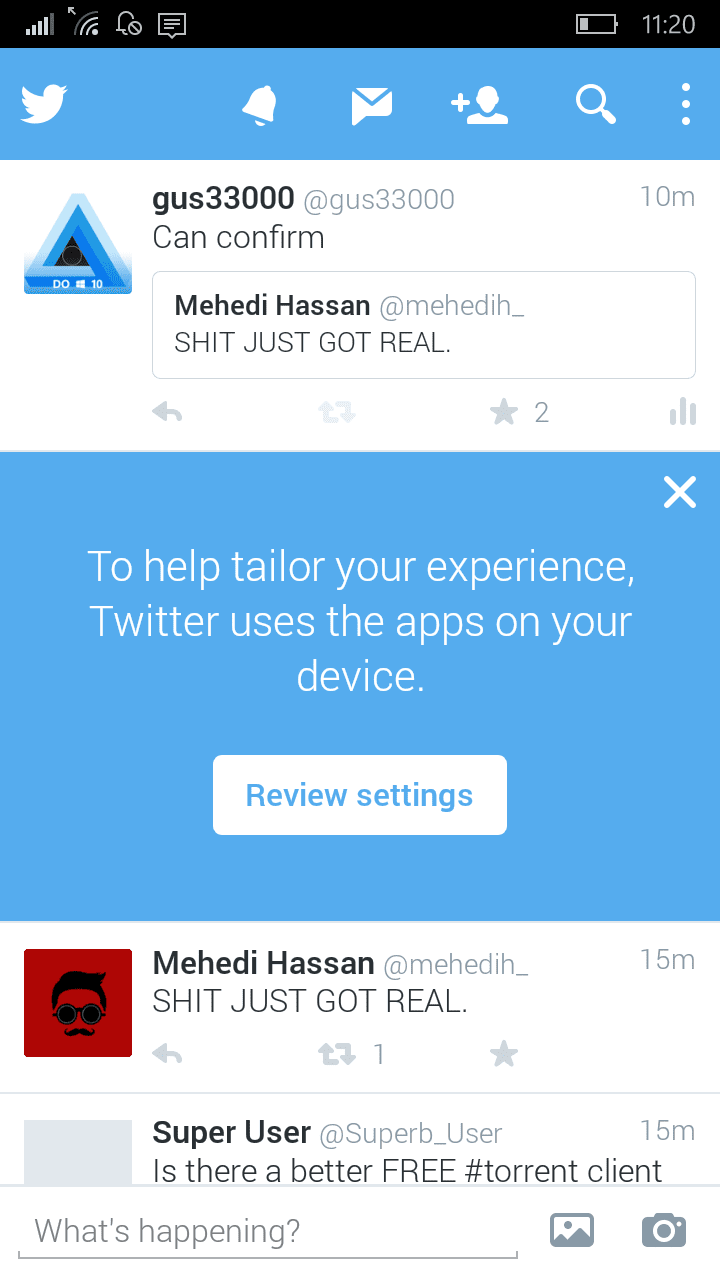The height and width of the screenshot is (1280, 720).
Task: Tap Review settings button
Action: pyautogui.click(x=360, y=795)
